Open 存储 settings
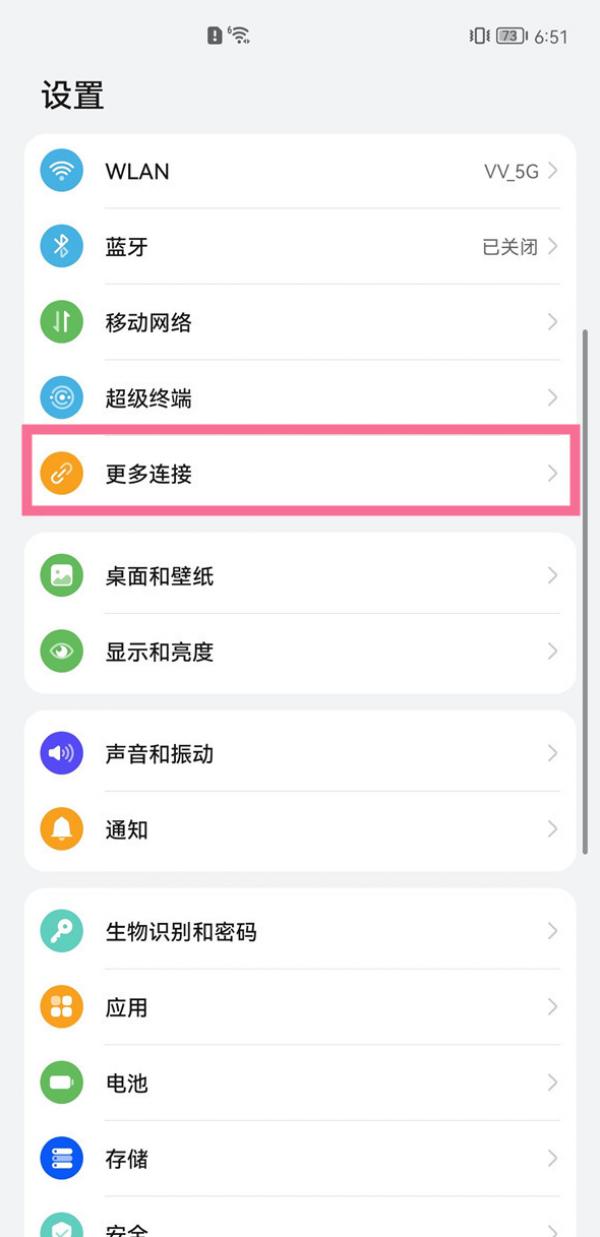 tap(300, 1159)
